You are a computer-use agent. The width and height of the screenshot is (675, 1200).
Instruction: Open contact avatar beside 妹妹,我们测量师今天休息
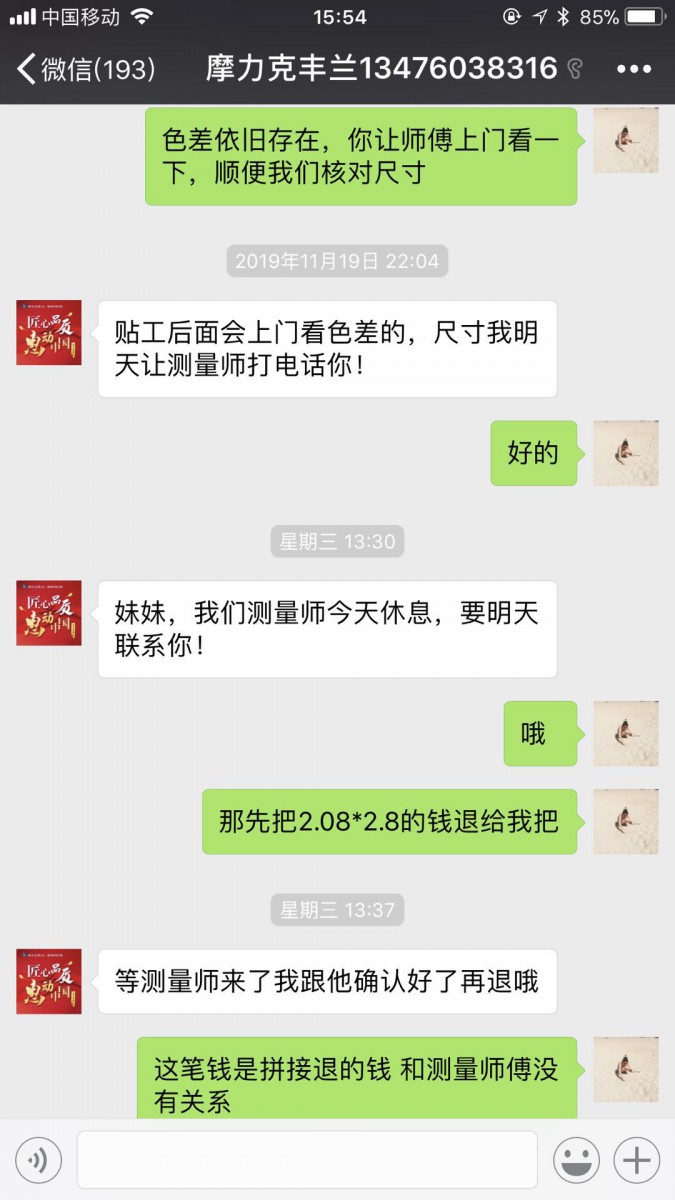49,612
